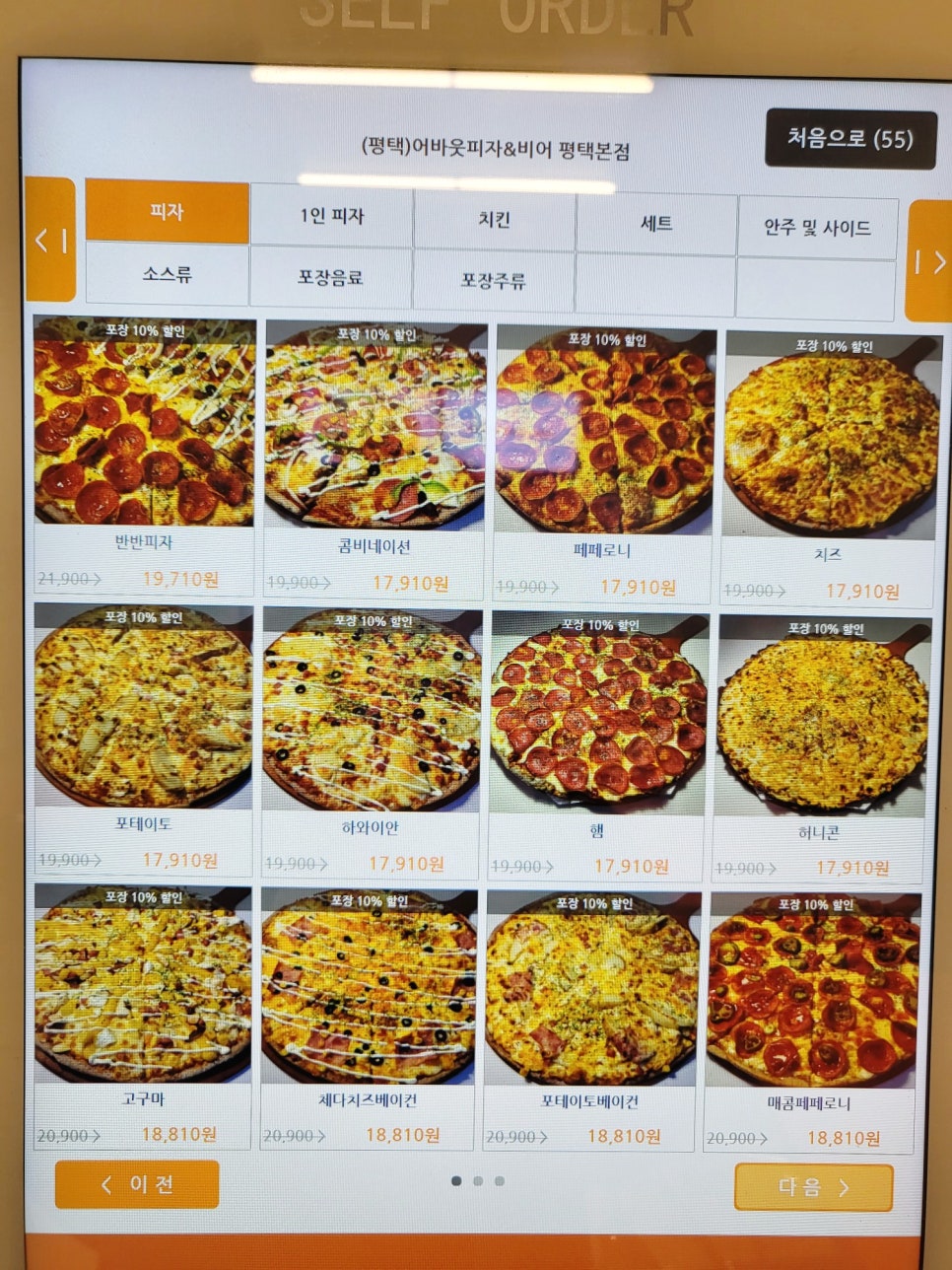This screenshot has width=952, height=1270.
Task: Select the 포테이토 pizza
Action: tap(144, 707)
